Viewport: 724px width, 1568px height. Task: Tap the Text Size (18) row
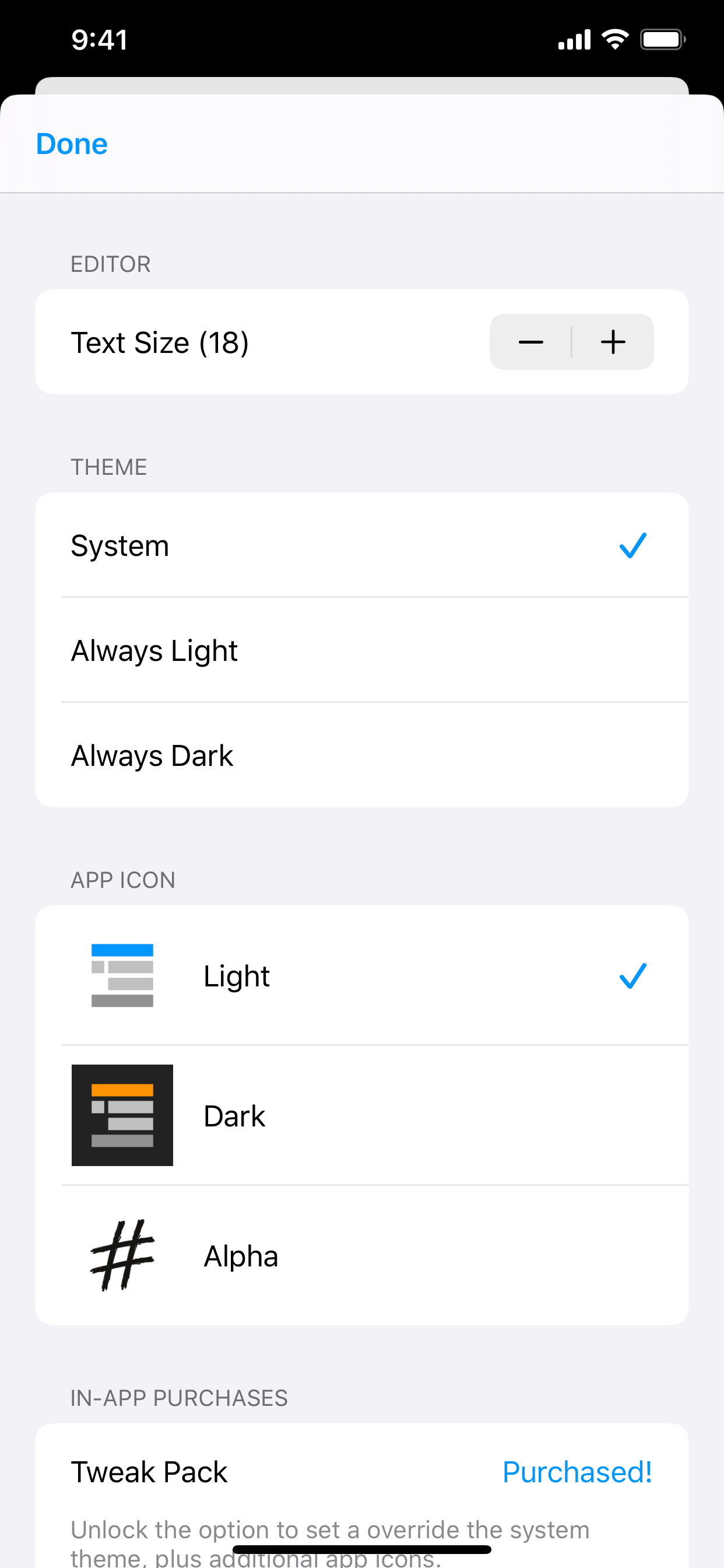point(243,341)
